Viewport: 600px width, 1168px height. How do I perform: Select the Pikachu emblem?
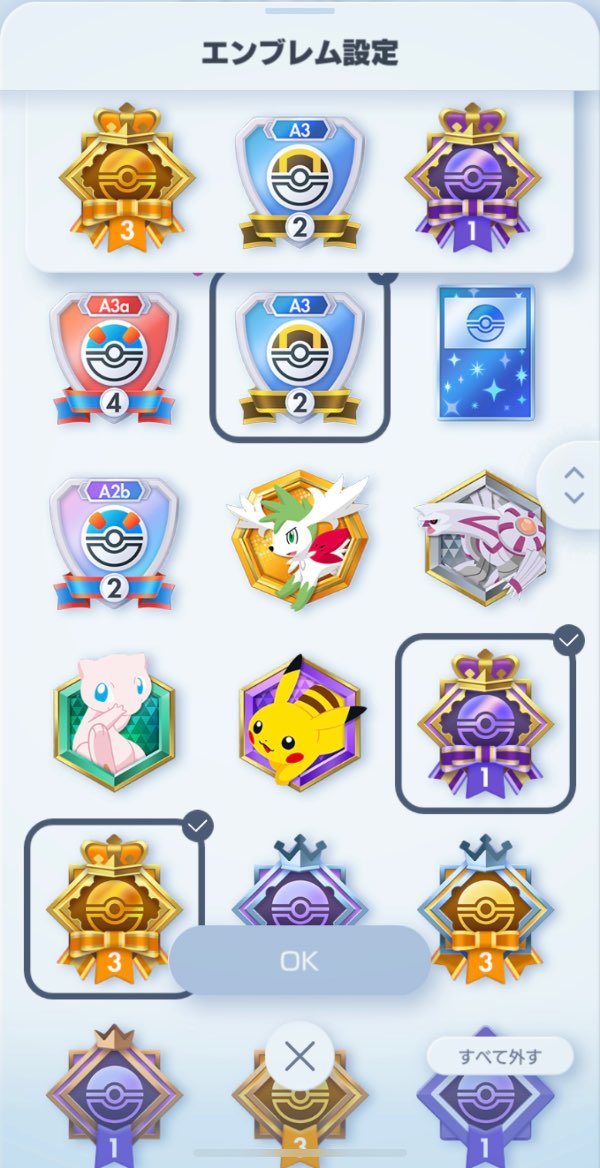click(x=299, y=720)
